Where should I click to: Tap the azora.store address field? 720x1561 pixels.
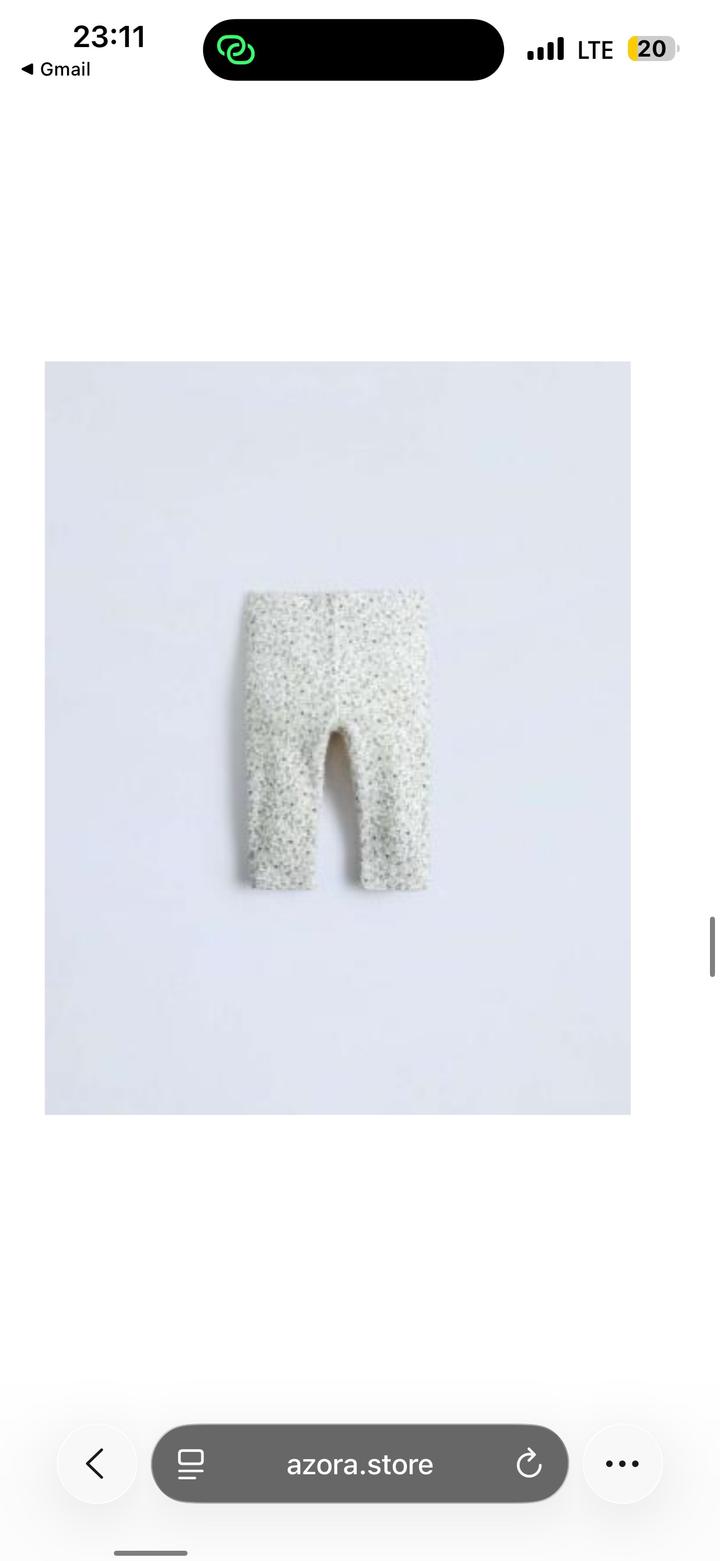[x=359, y=1464]
